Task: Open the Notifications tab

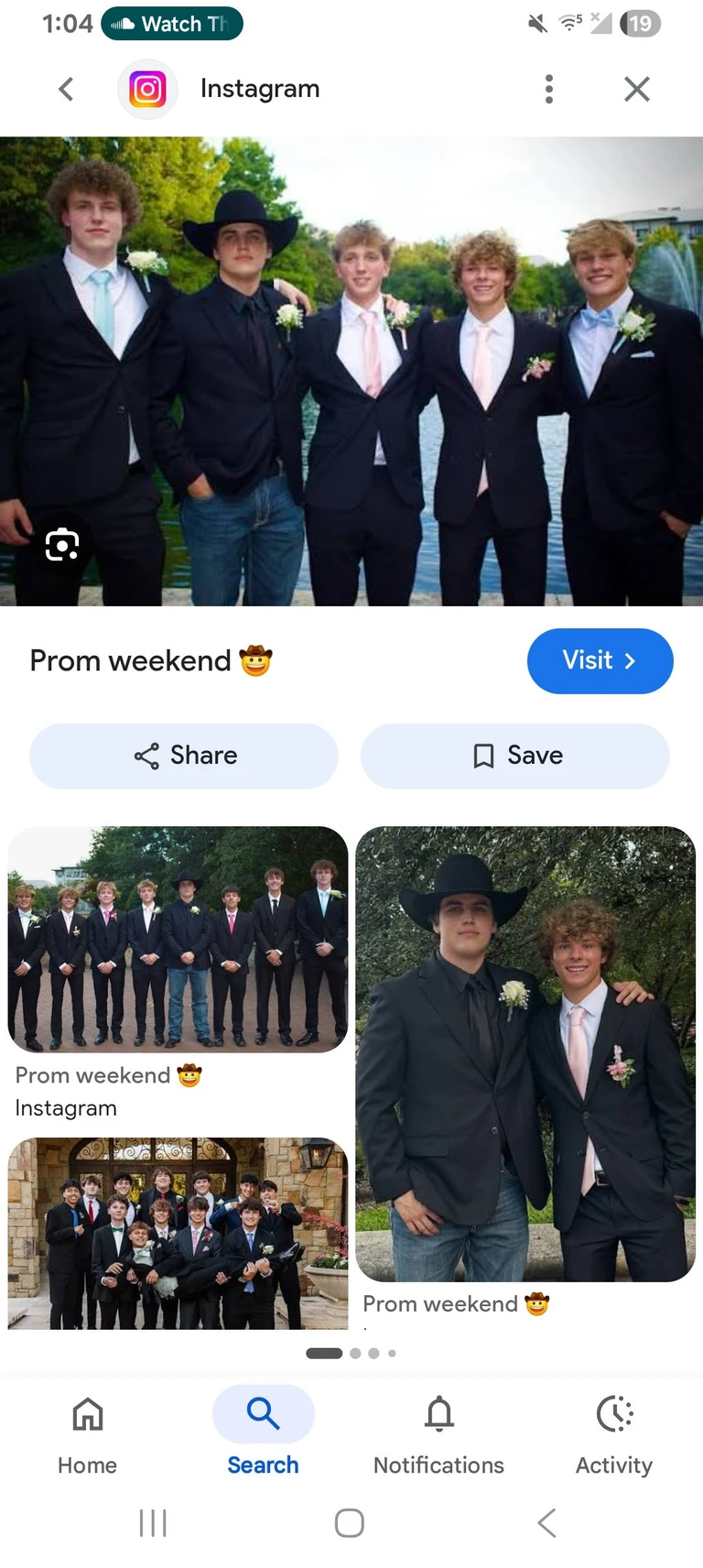Action: 439,1432
